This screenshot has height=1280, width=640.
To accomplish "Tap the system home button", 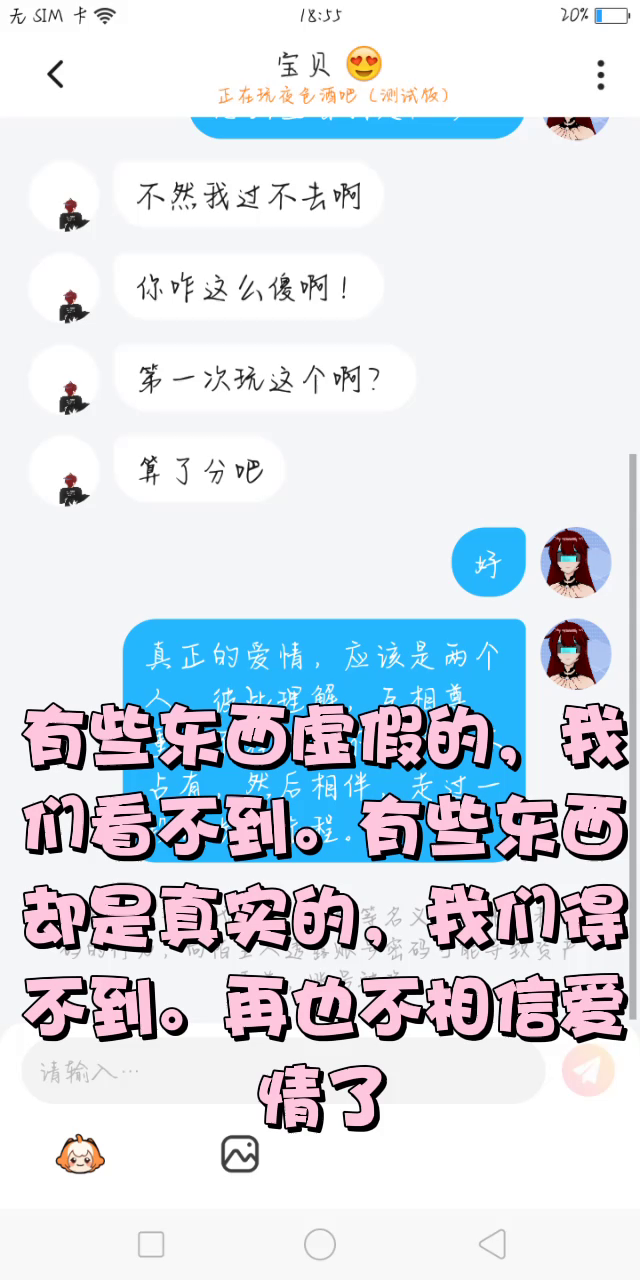I will pyautogui.click(x=320, y=1244).
